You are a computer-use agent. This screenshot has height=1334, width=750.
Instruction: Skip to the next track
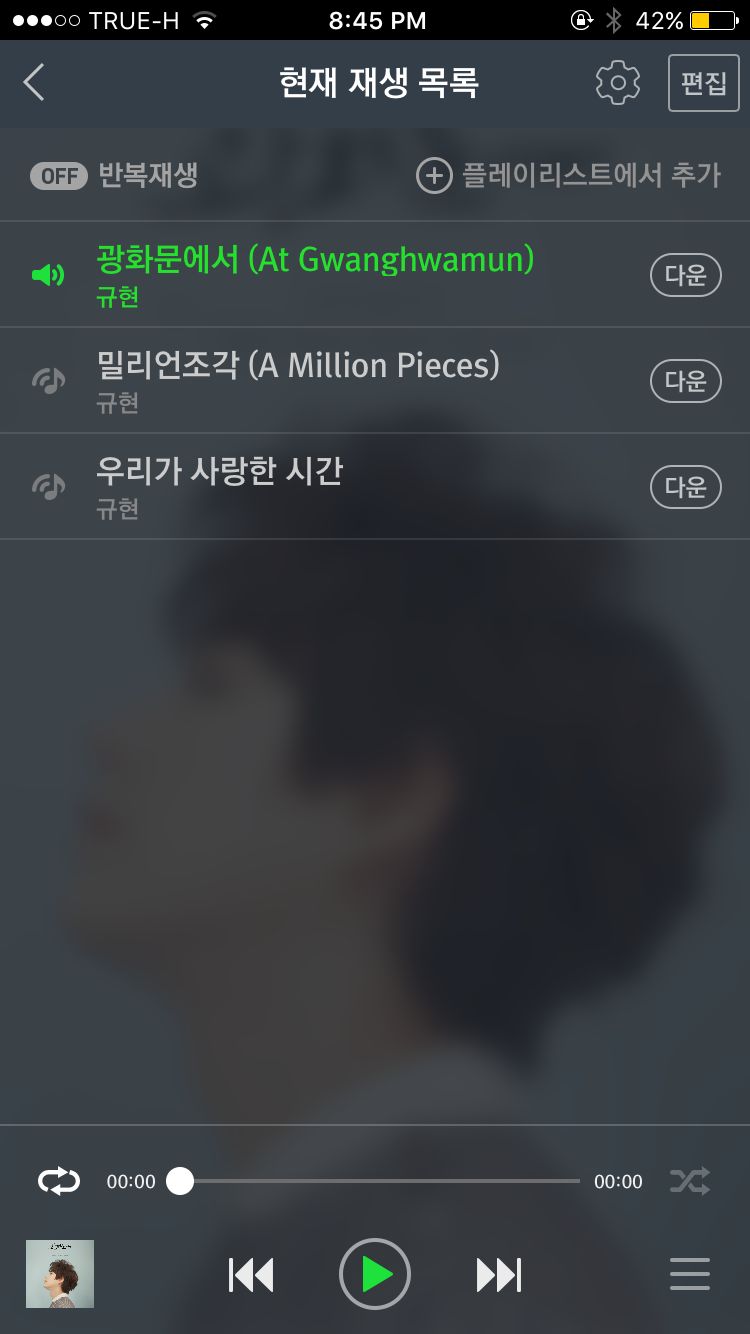[x=498, y=1275]
